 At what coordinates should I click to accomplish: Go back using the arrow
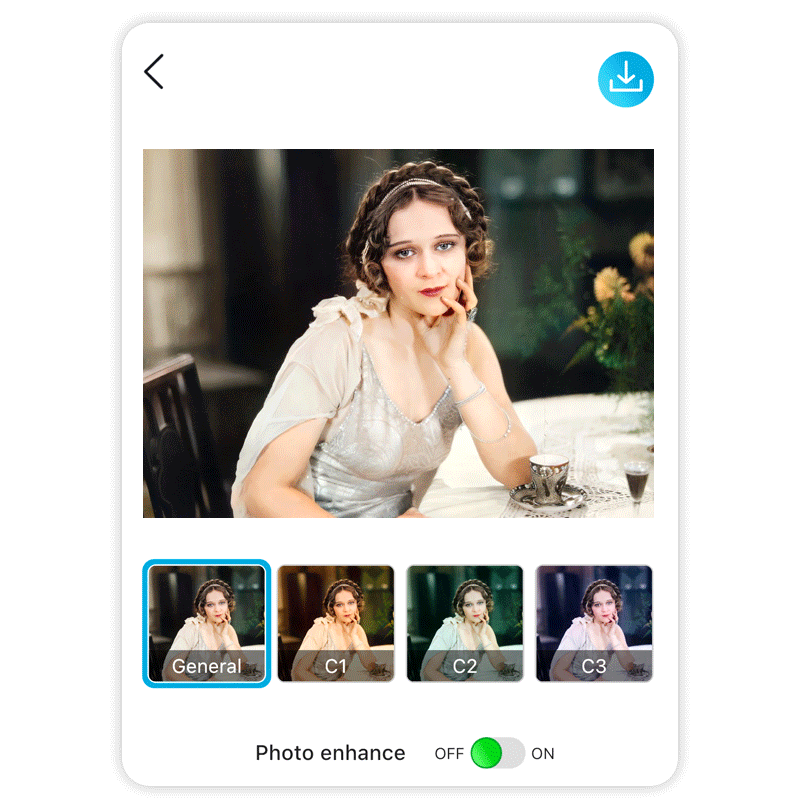click(x=154, y=72)
